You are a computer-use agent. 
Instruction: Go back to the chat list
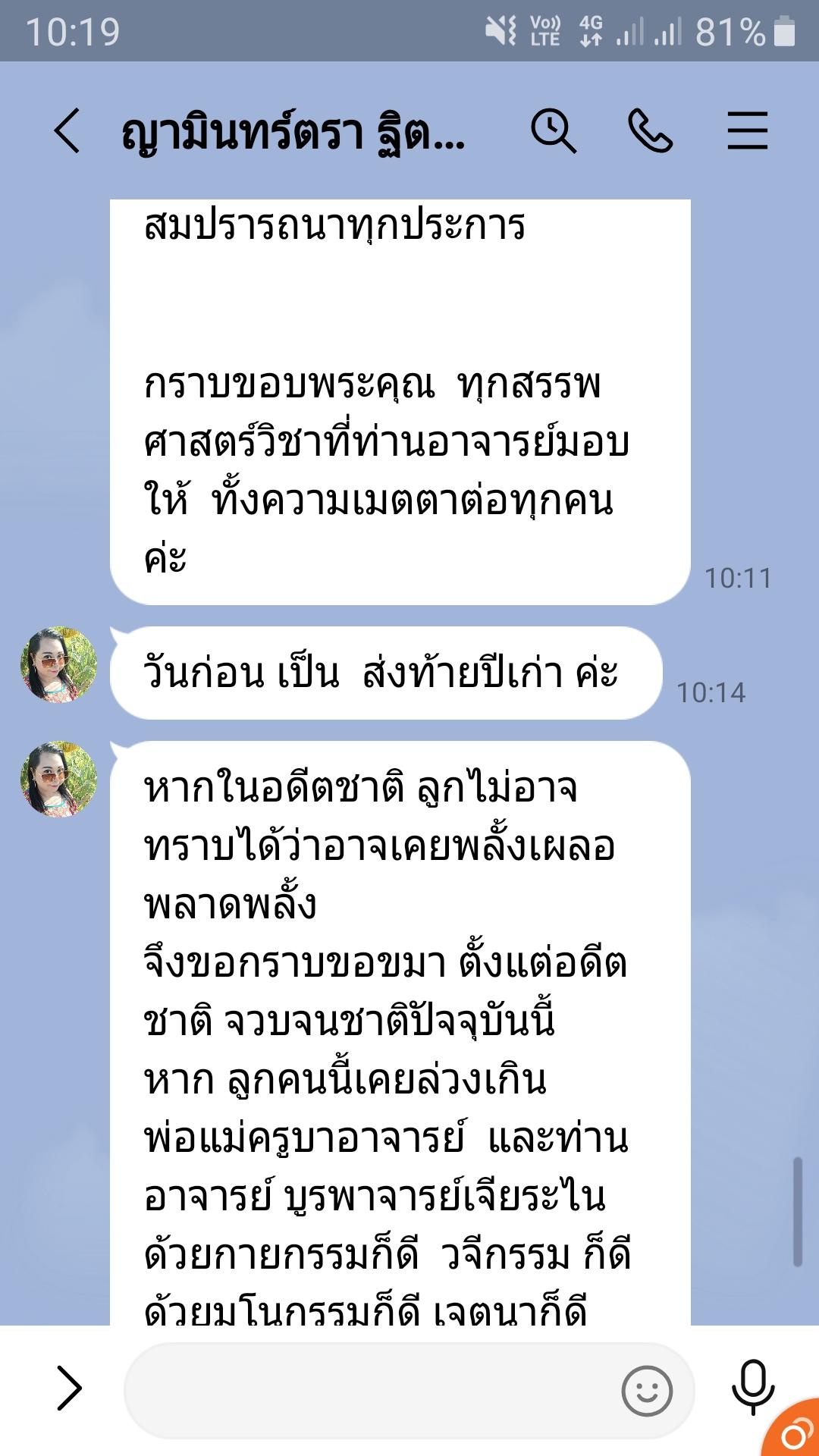[67, 130]
